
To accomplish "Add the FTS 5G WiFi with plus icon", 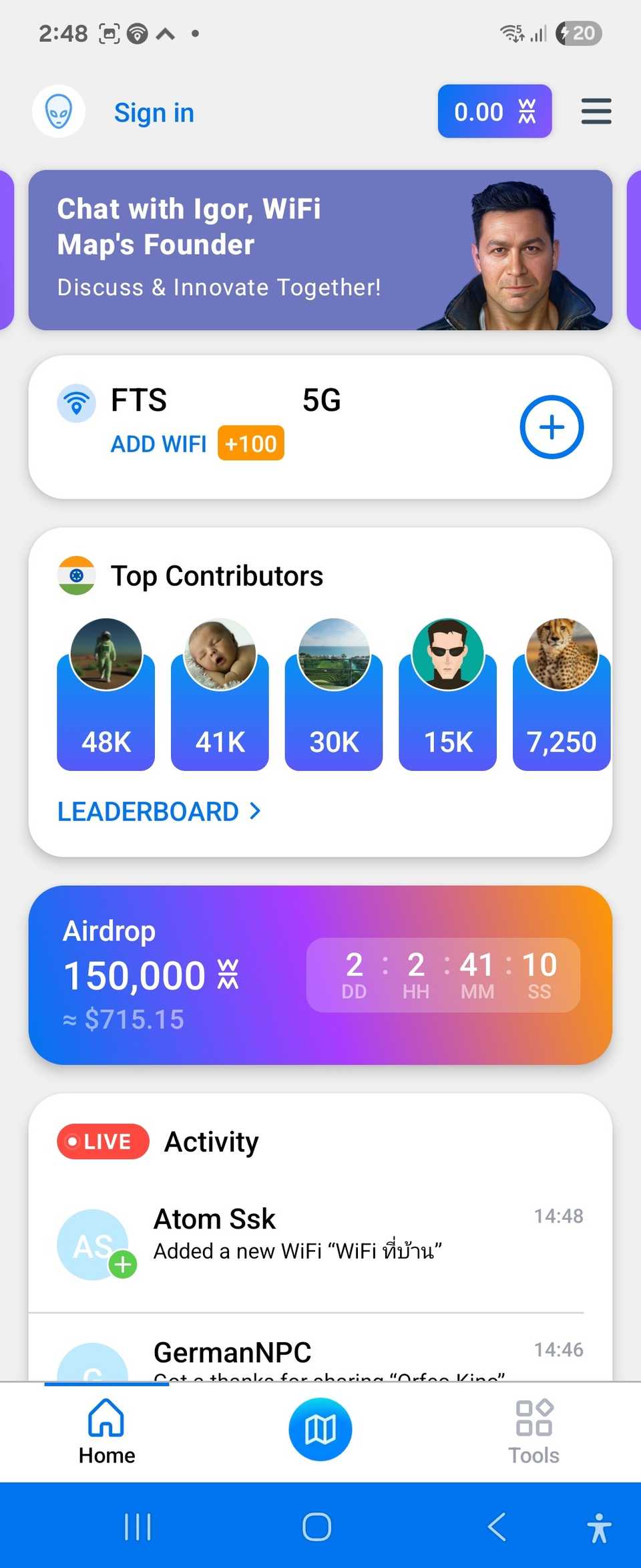I will point(552,427).
